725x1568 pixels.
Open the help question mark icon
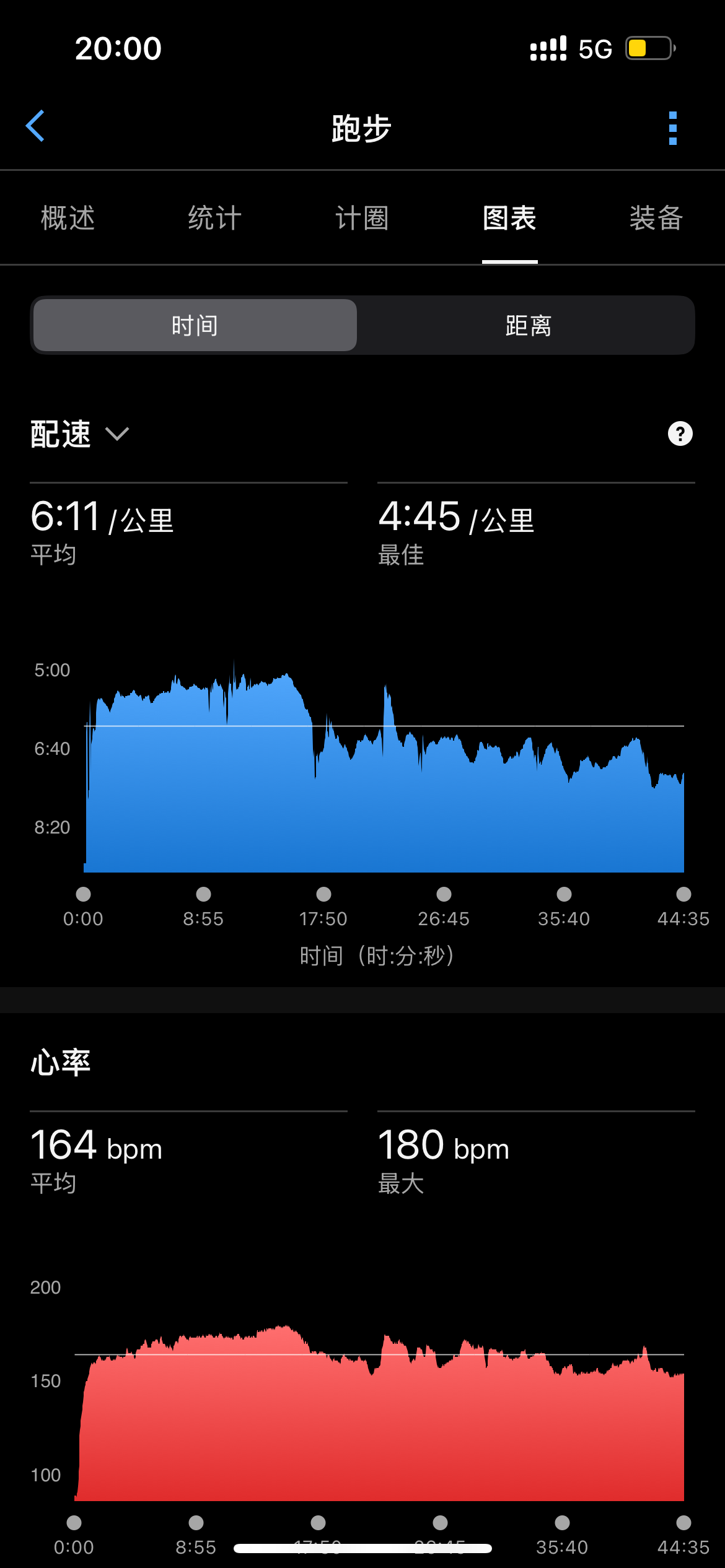tap(680, 433)
